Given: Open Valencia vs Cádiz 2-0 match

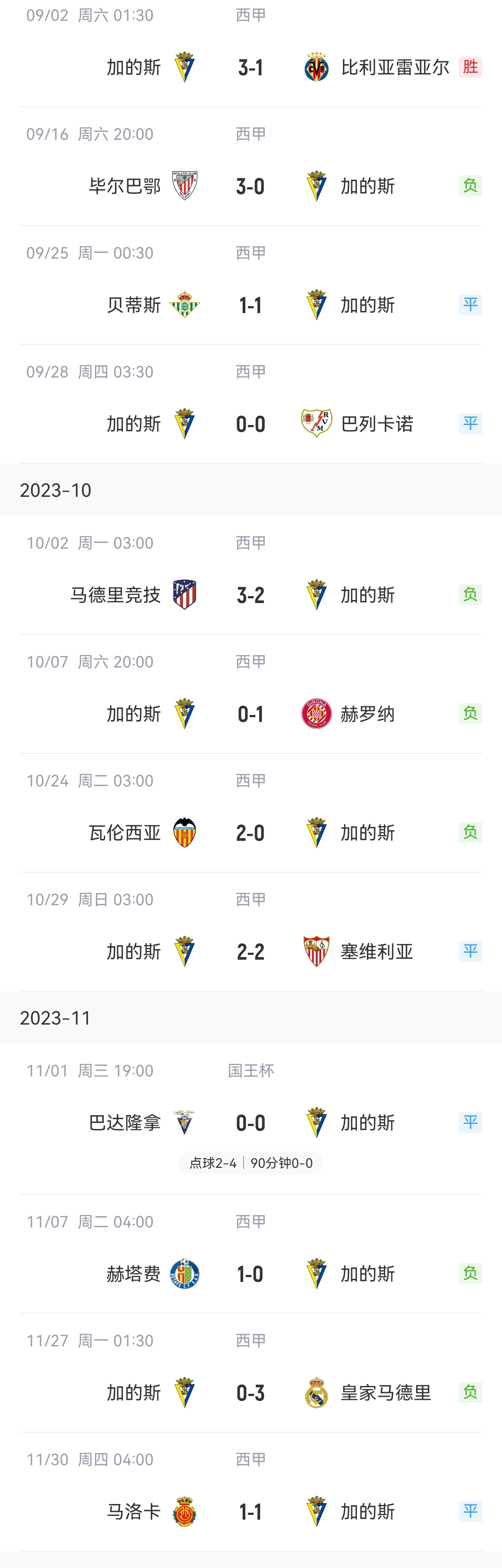Looking at the screenshot, I should [251, 832].
